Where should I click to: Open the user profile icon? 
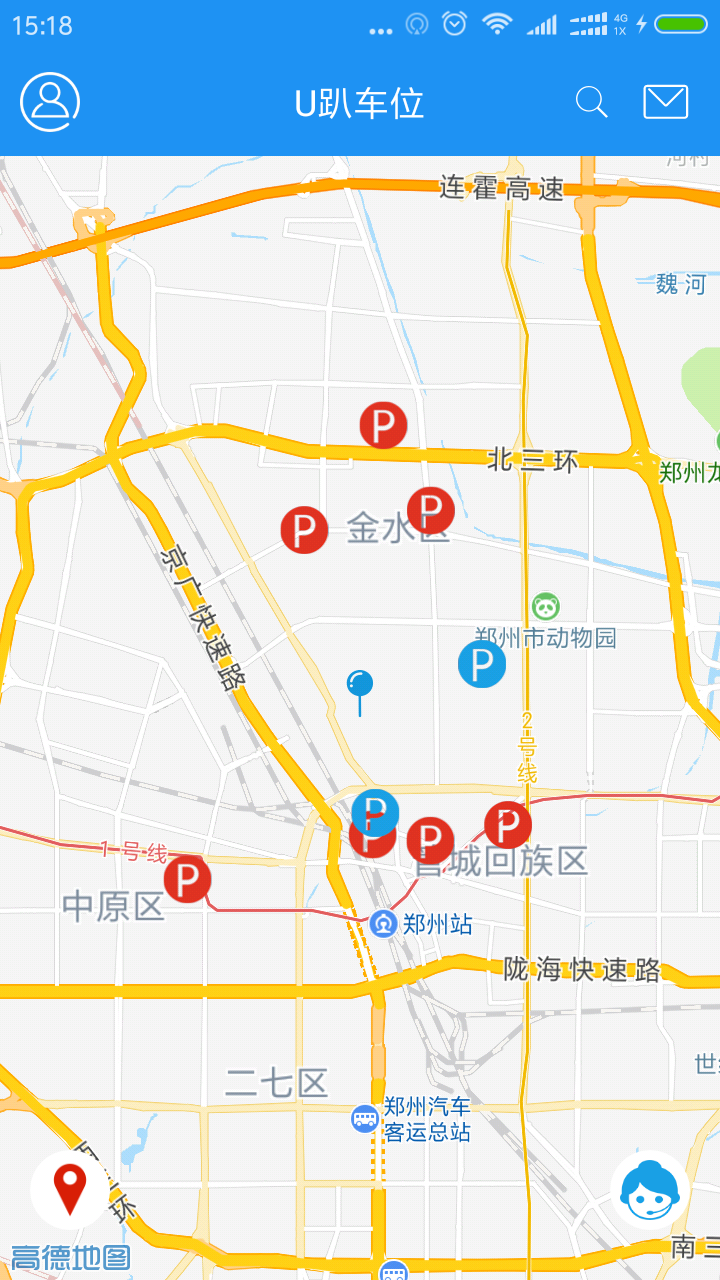(x=50, y=102)
